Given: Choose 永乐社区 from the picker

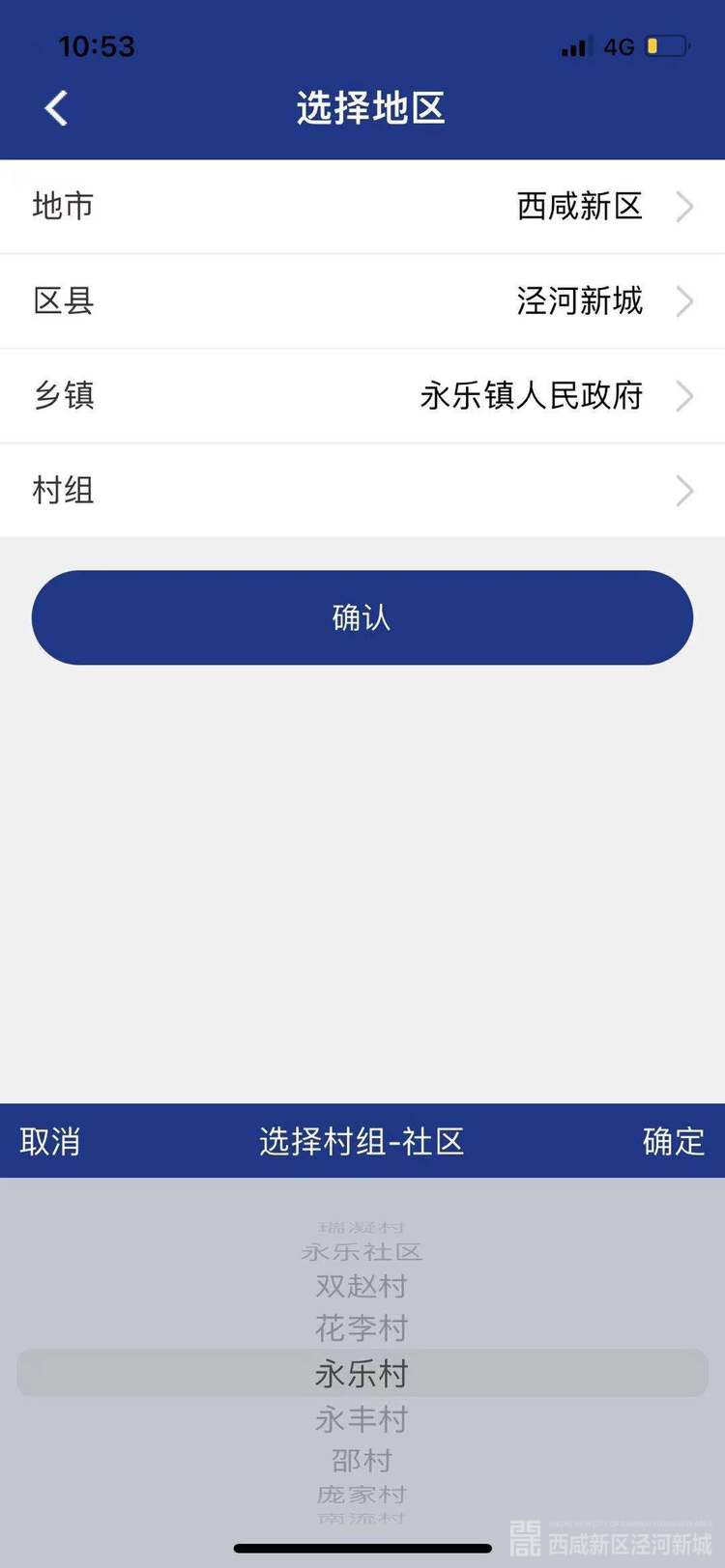Looking at the screenshot, I should pyautogui.click(x=362, y=1253).
